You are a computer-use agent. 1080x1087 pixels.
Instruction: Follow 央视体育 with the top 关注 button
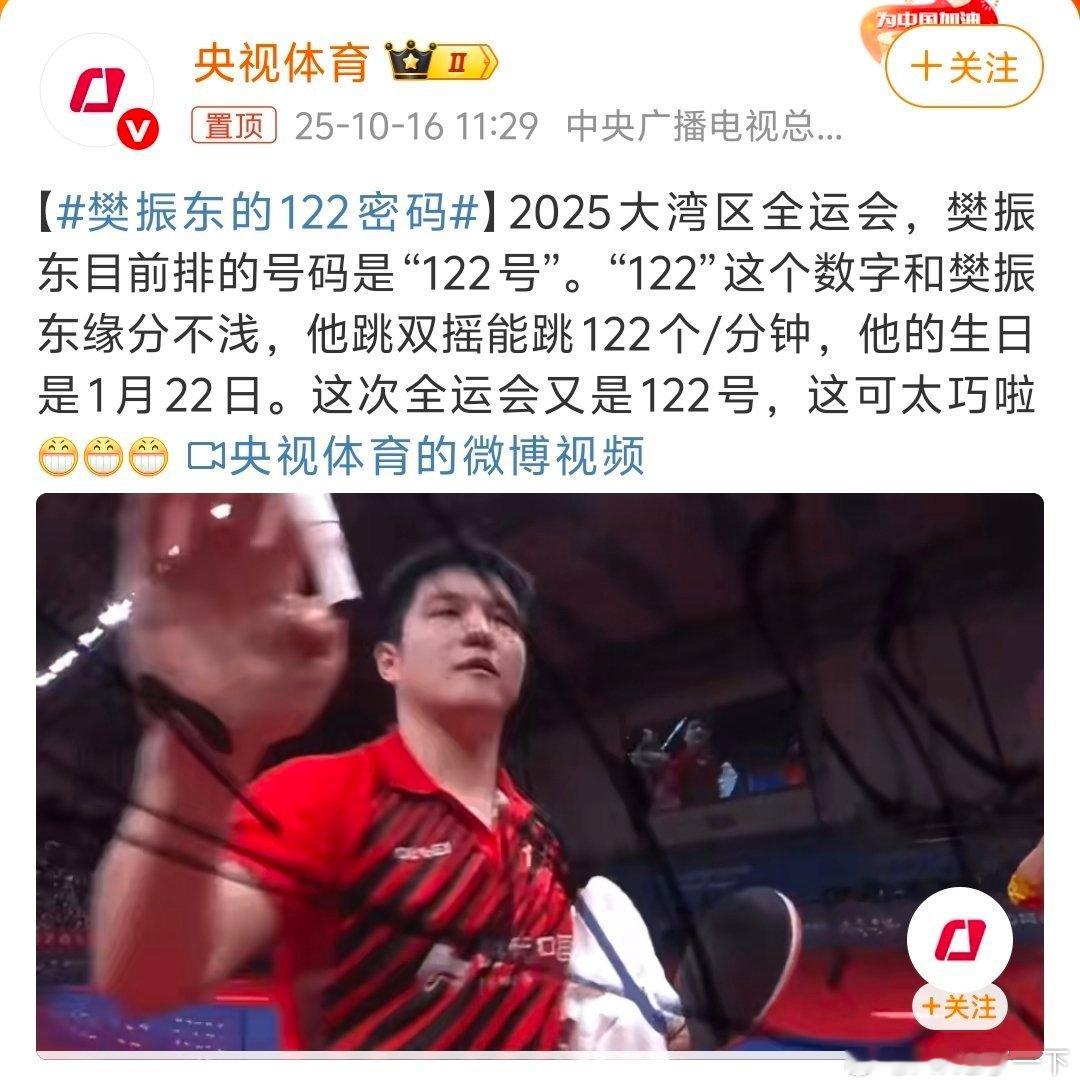[964, 67]
